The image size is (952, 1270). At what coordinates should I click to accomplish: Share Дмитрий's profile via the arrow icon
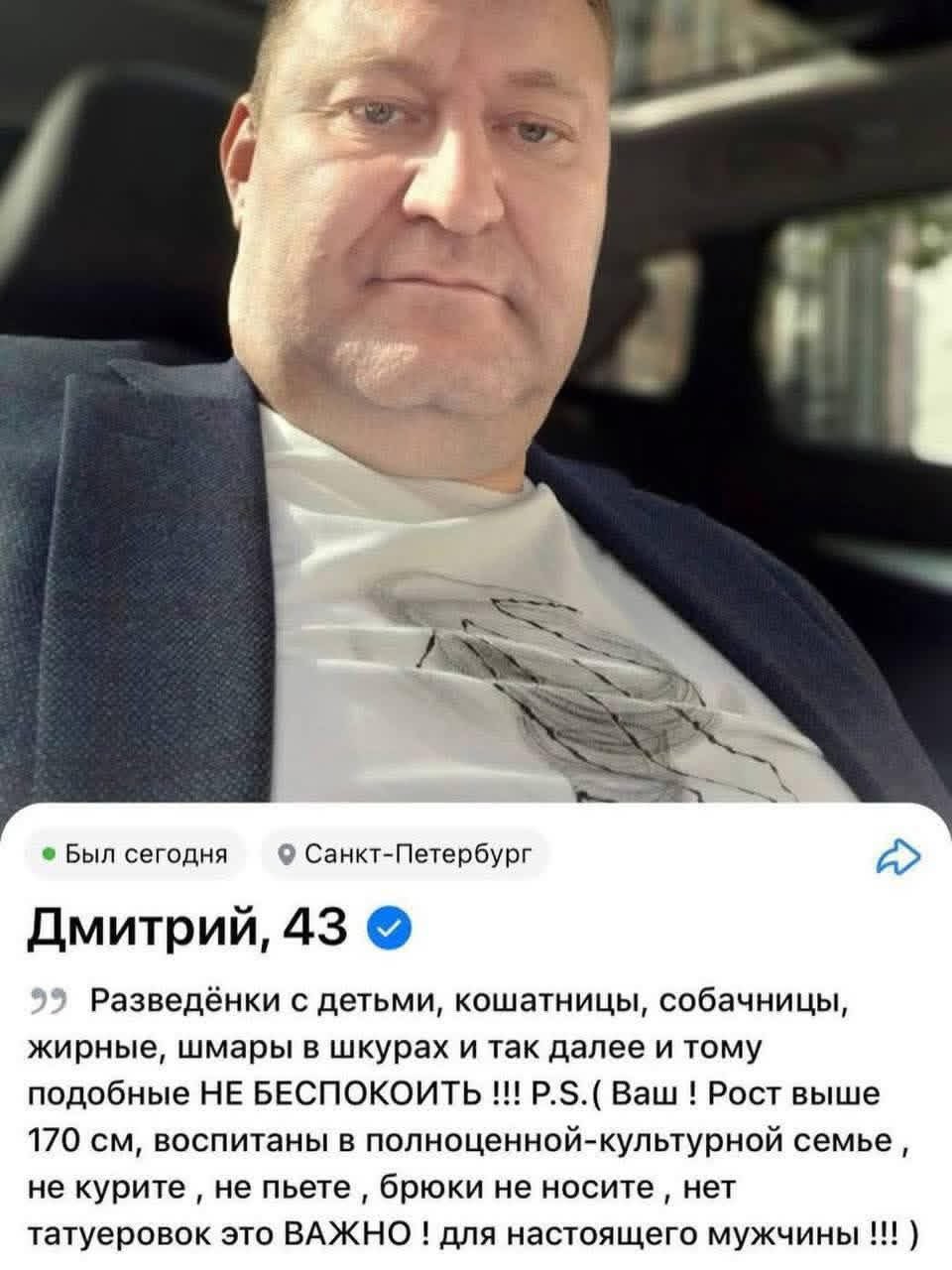[900, 854]
